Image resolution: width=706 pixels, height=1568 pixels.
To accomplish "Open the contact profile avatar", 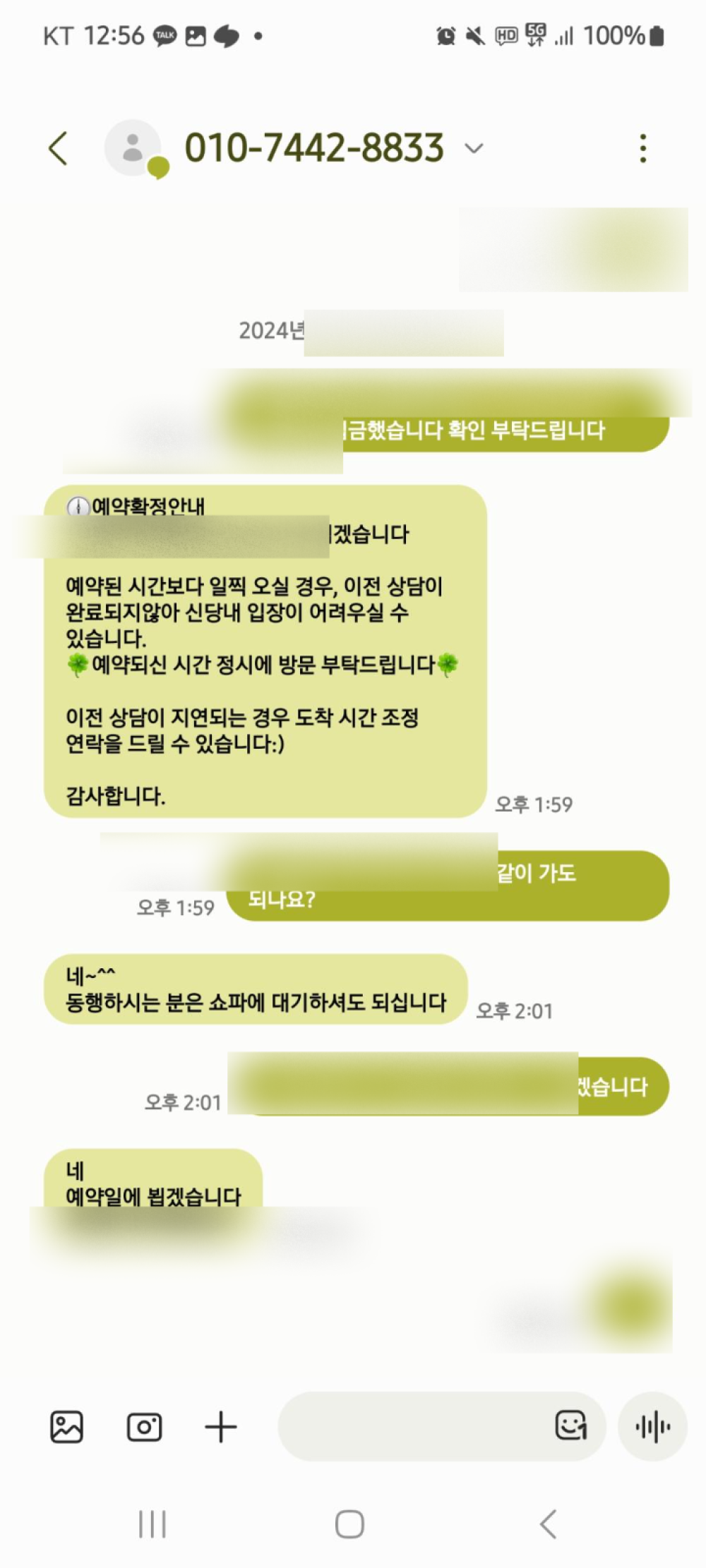I will [x=133, y=147].
